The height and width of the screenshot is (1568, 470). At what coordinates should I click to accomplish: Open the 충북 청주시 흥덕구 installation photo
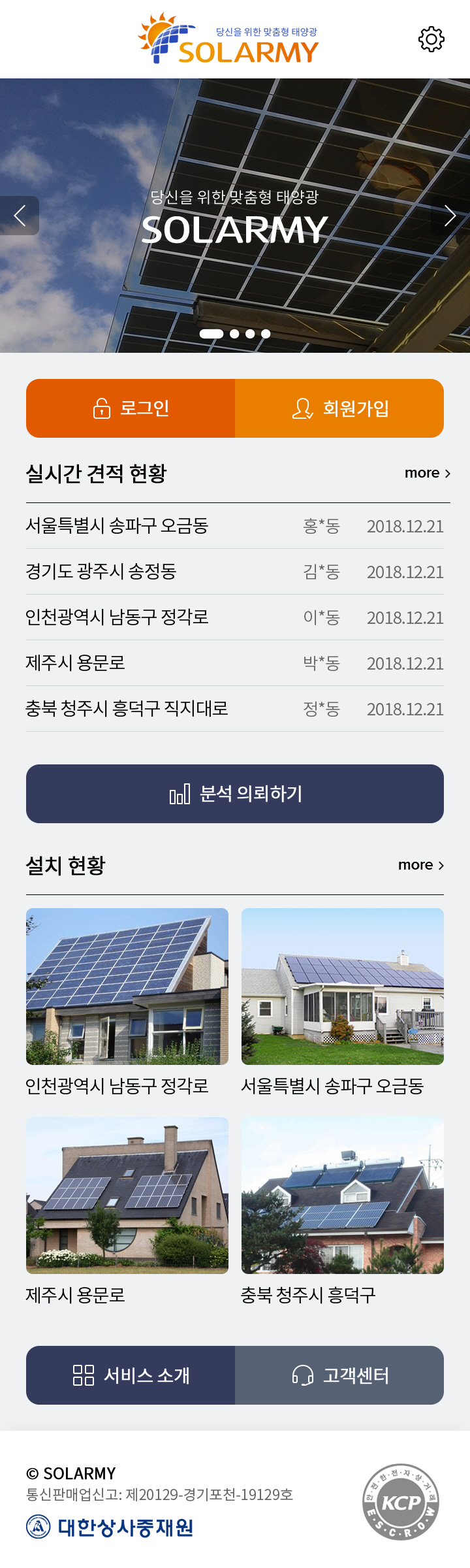(343, 1196)
